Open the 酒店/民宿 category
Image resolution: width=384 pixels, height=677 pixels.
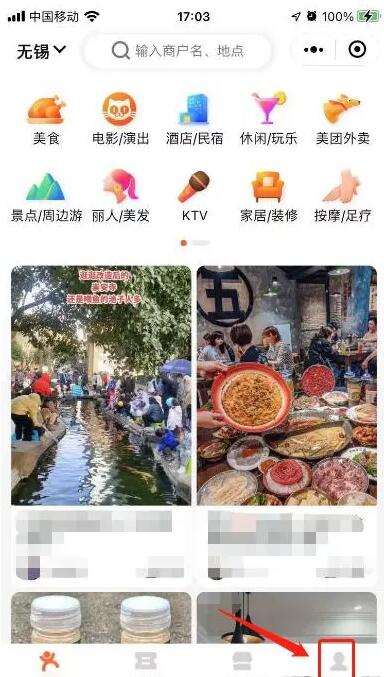(x=194, y=120)
